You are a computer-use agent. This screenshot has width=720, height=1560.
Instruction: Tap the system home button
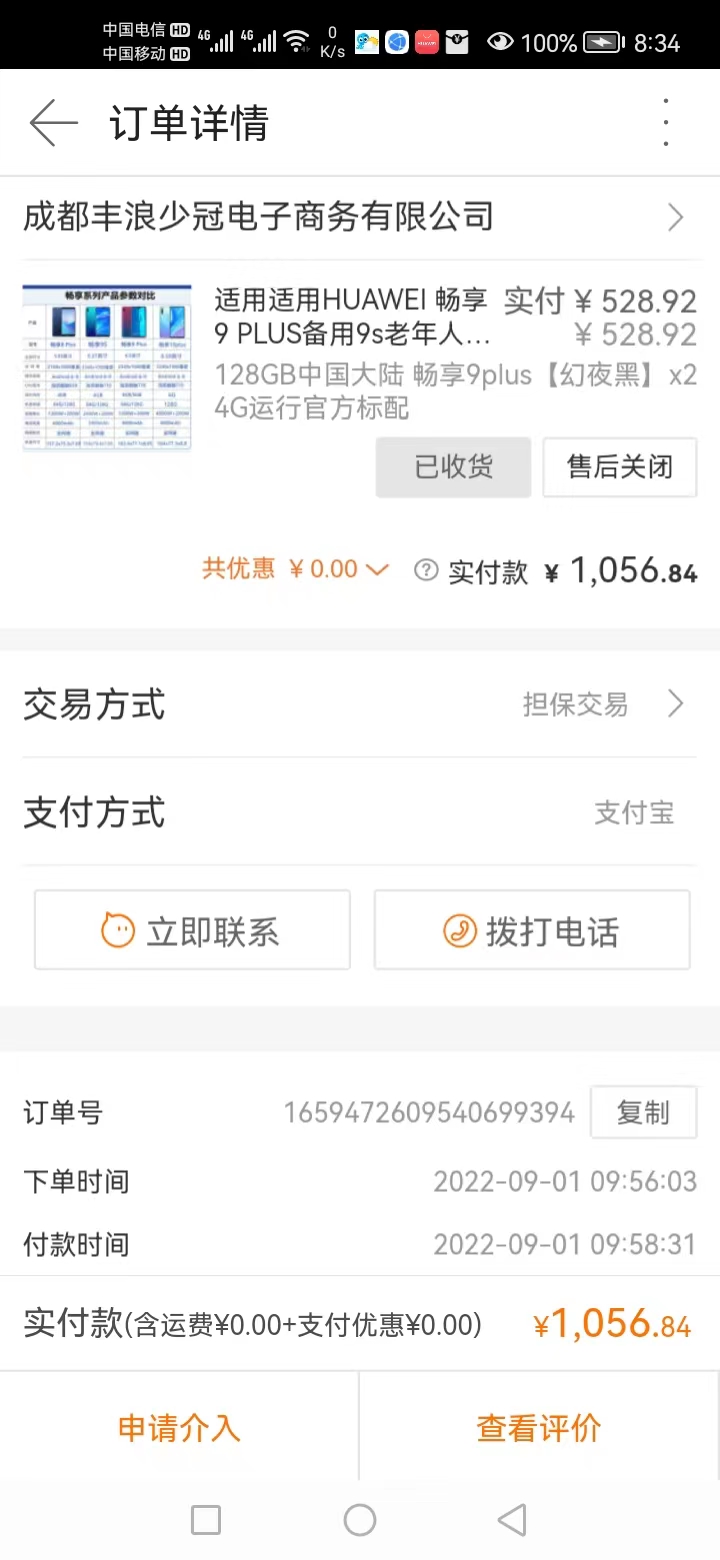click(360, 1520)
